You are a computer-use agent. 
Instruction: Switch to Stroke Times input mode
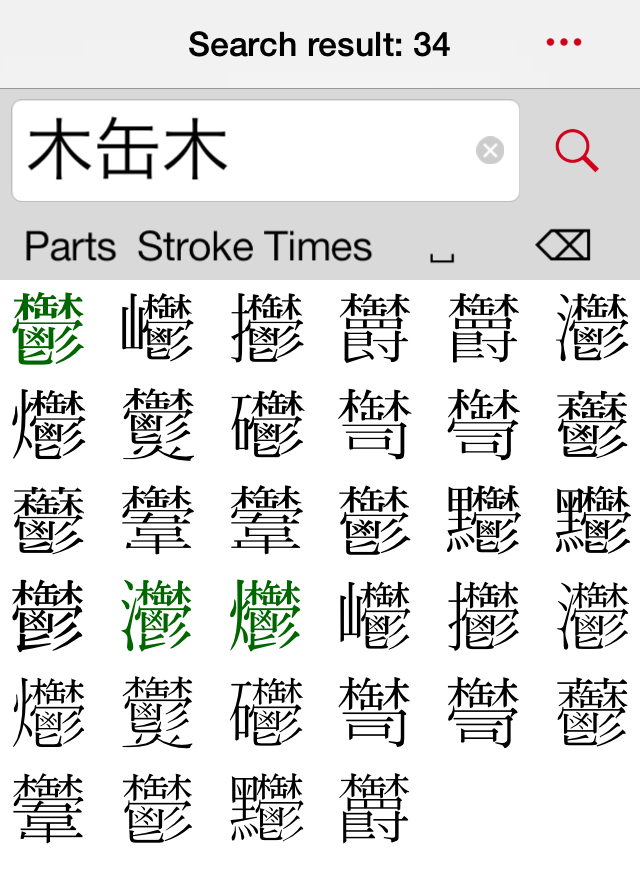[x=254, y=246]
